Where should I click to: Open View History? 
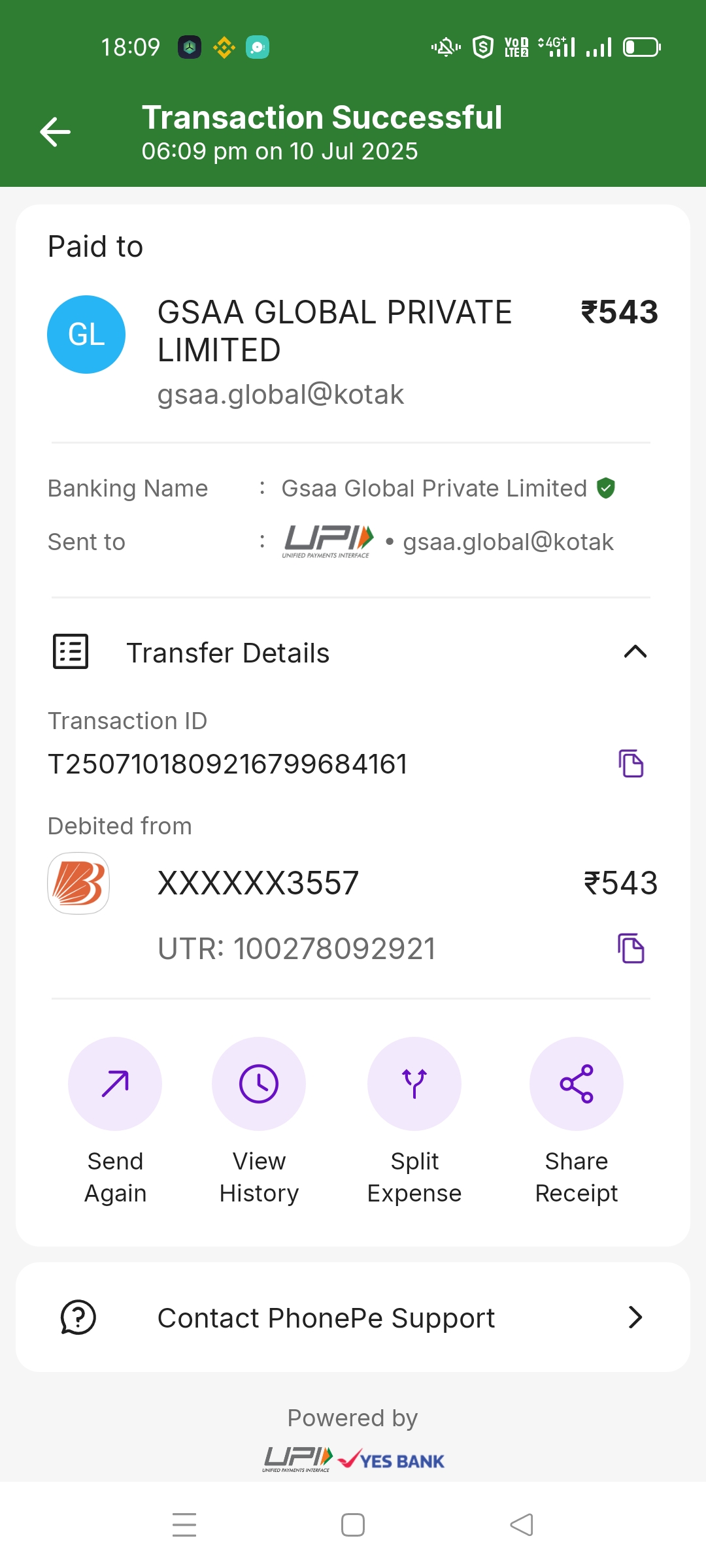pos(259,1084)
